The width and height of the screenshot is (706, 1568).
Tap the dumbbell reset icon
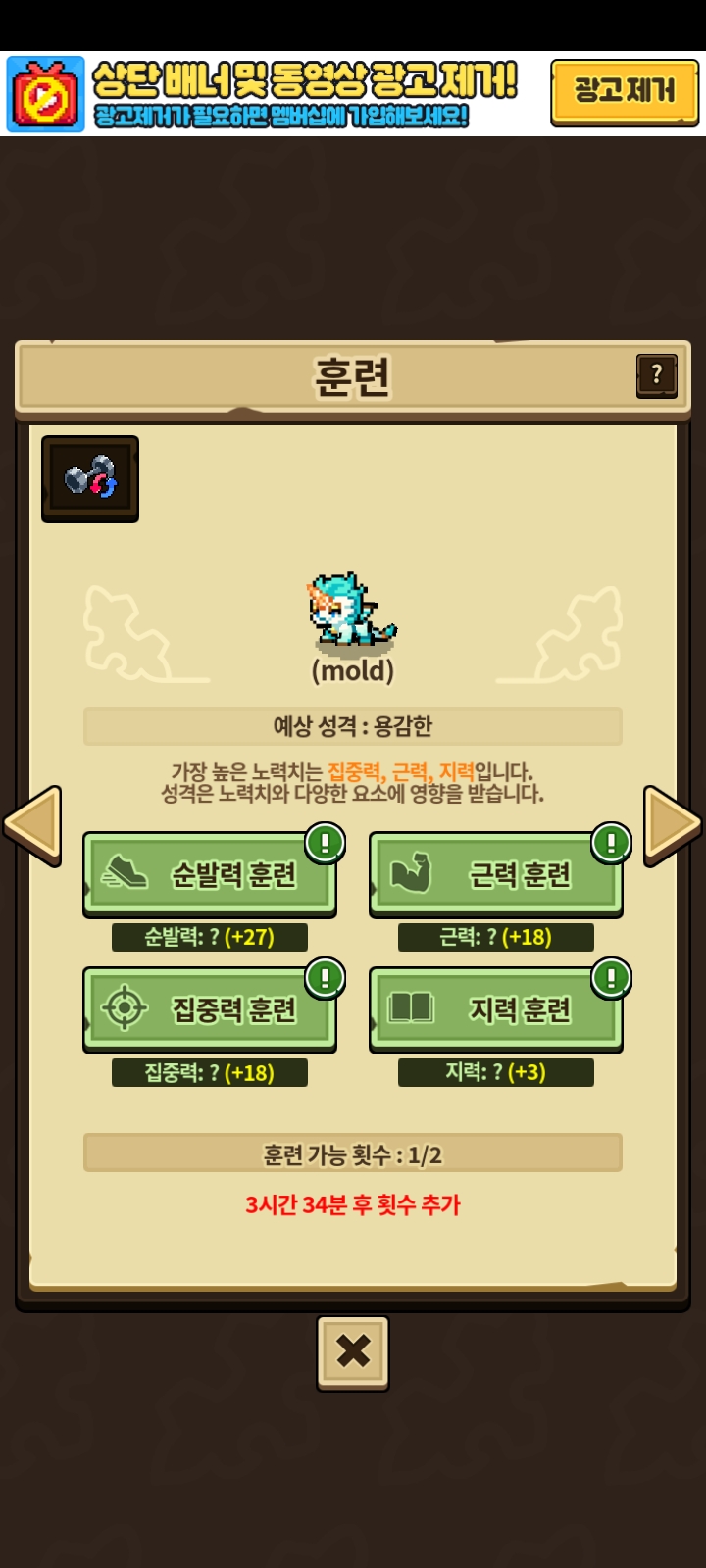[x=90, y=478]
